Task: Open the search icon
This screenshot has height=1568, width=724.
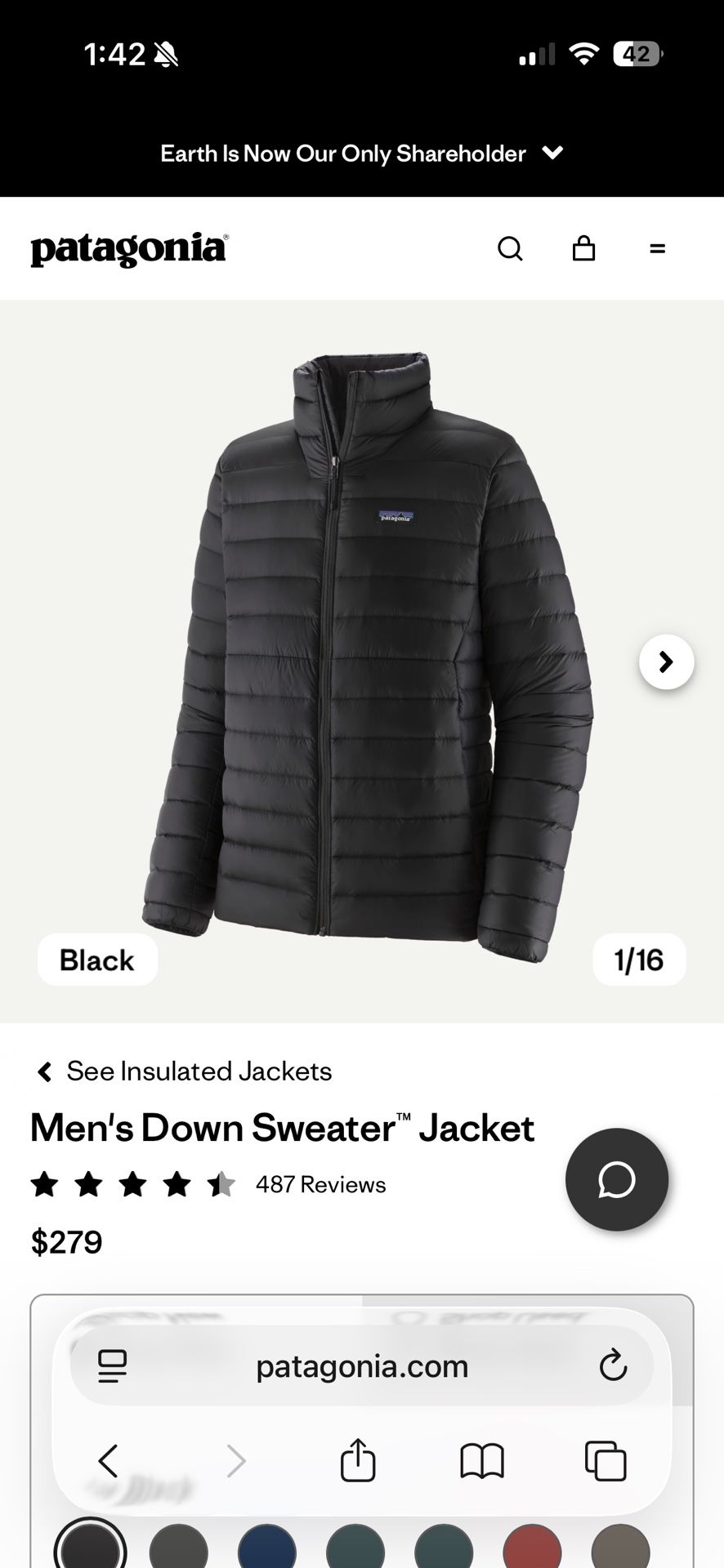Action: coord(510,248)
